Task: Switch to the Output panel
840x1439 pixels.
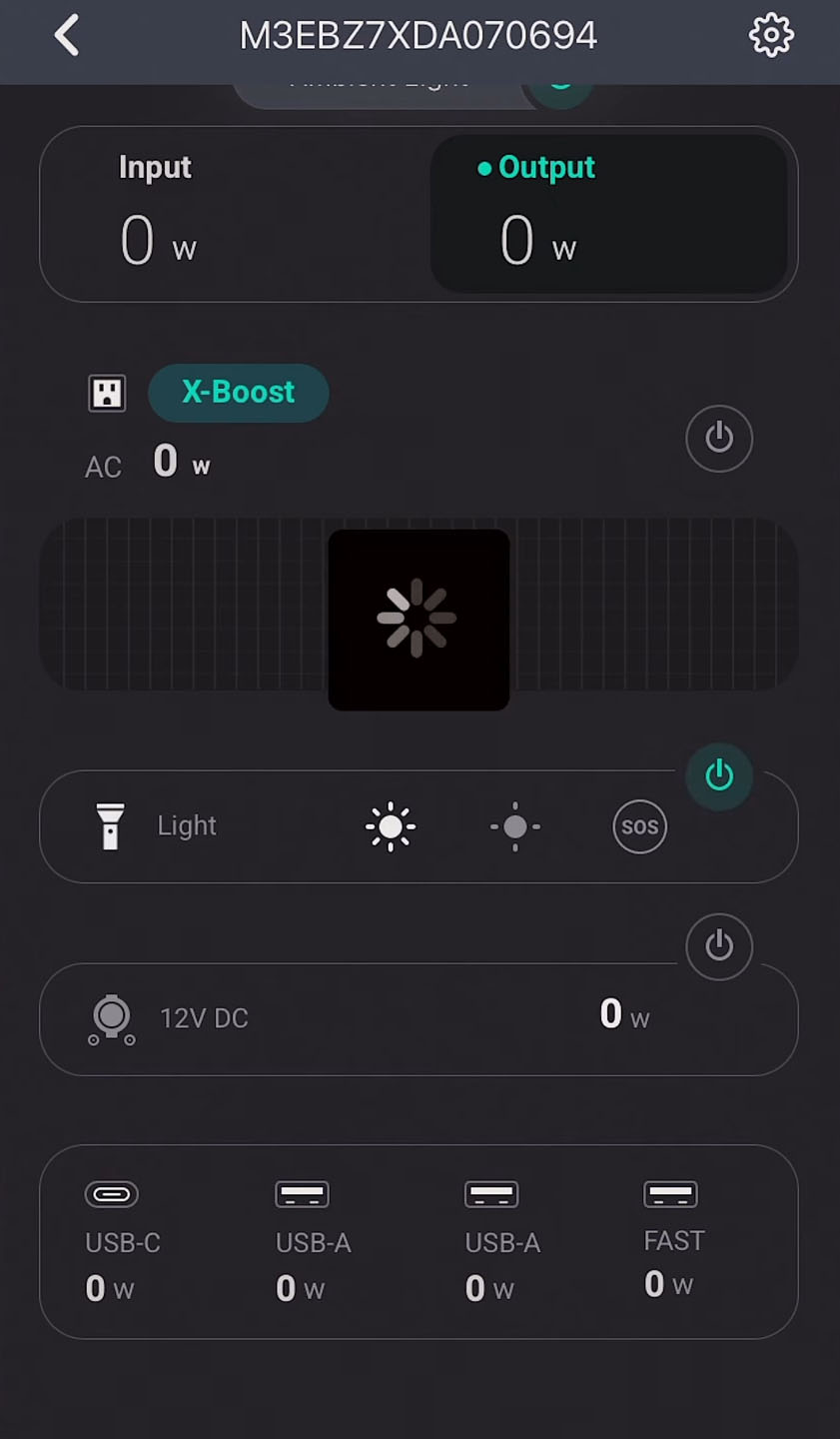Action: 608,214
